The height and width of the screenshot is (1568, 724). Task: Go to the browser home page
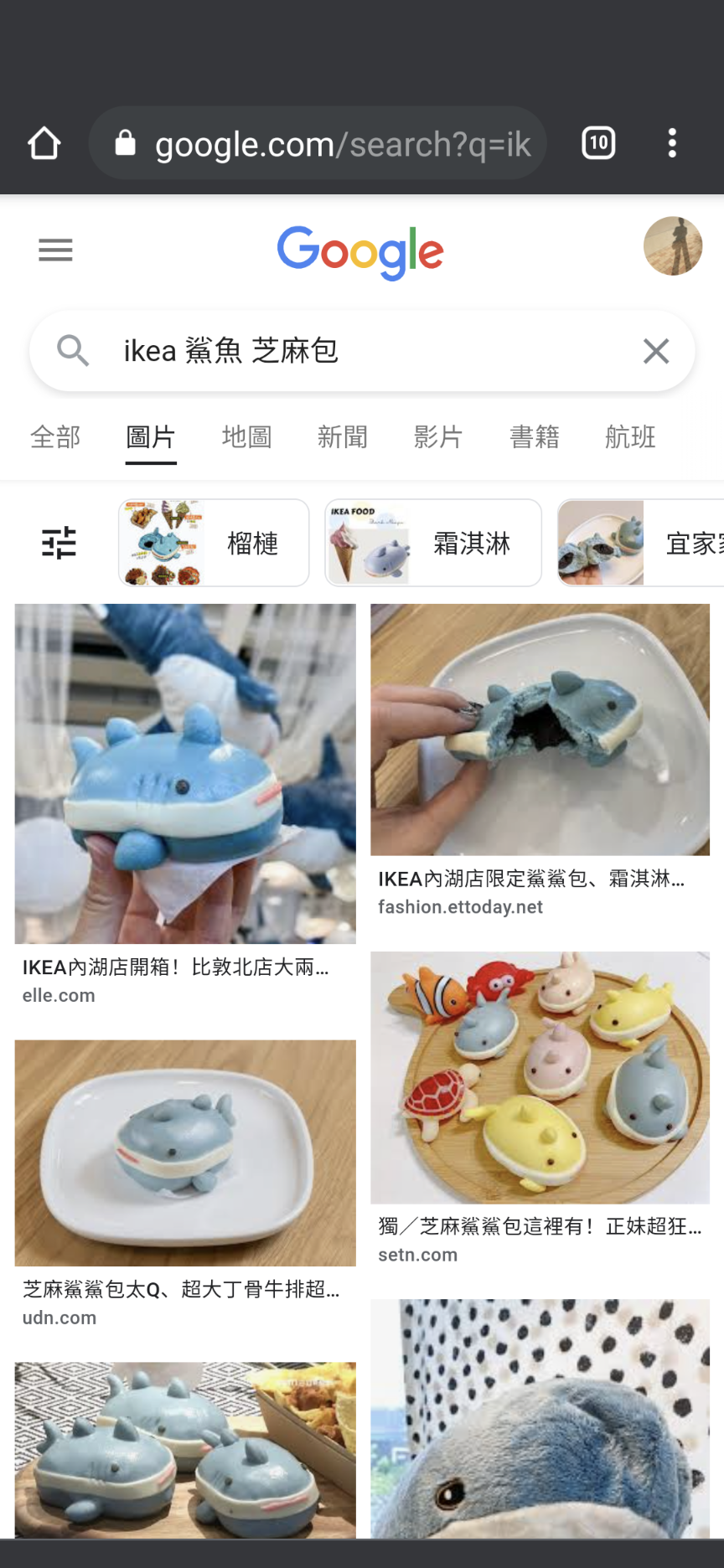(x=44, y=143)
